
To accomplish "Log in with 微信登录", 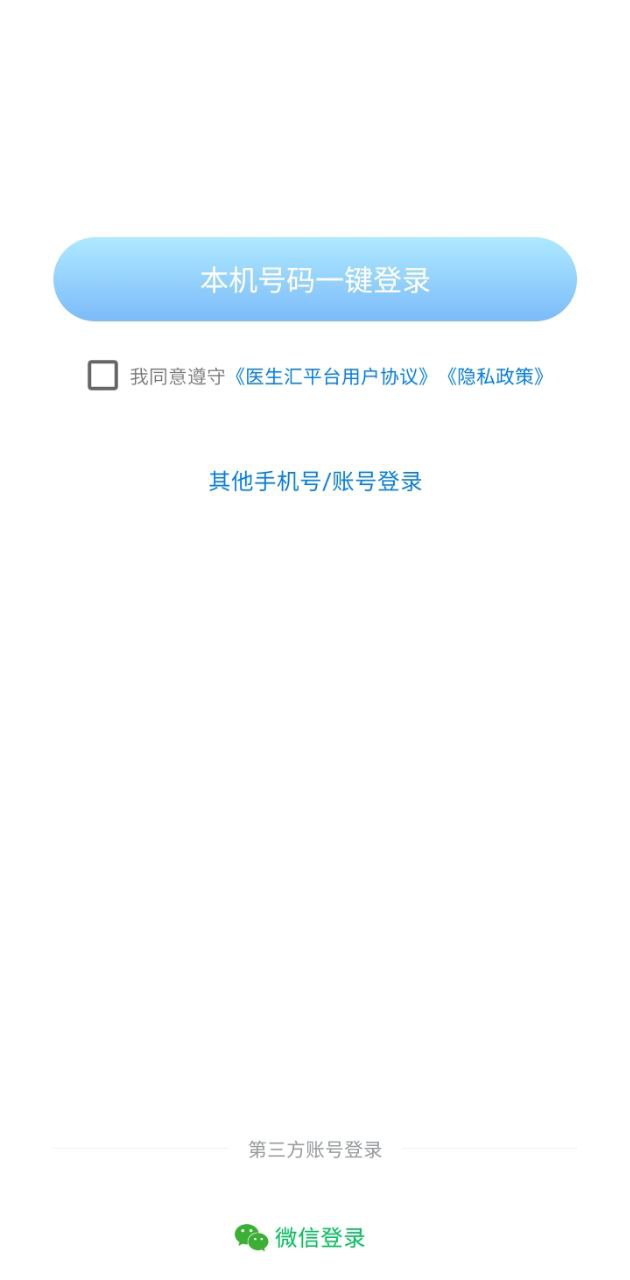I will click(302, 1237).
